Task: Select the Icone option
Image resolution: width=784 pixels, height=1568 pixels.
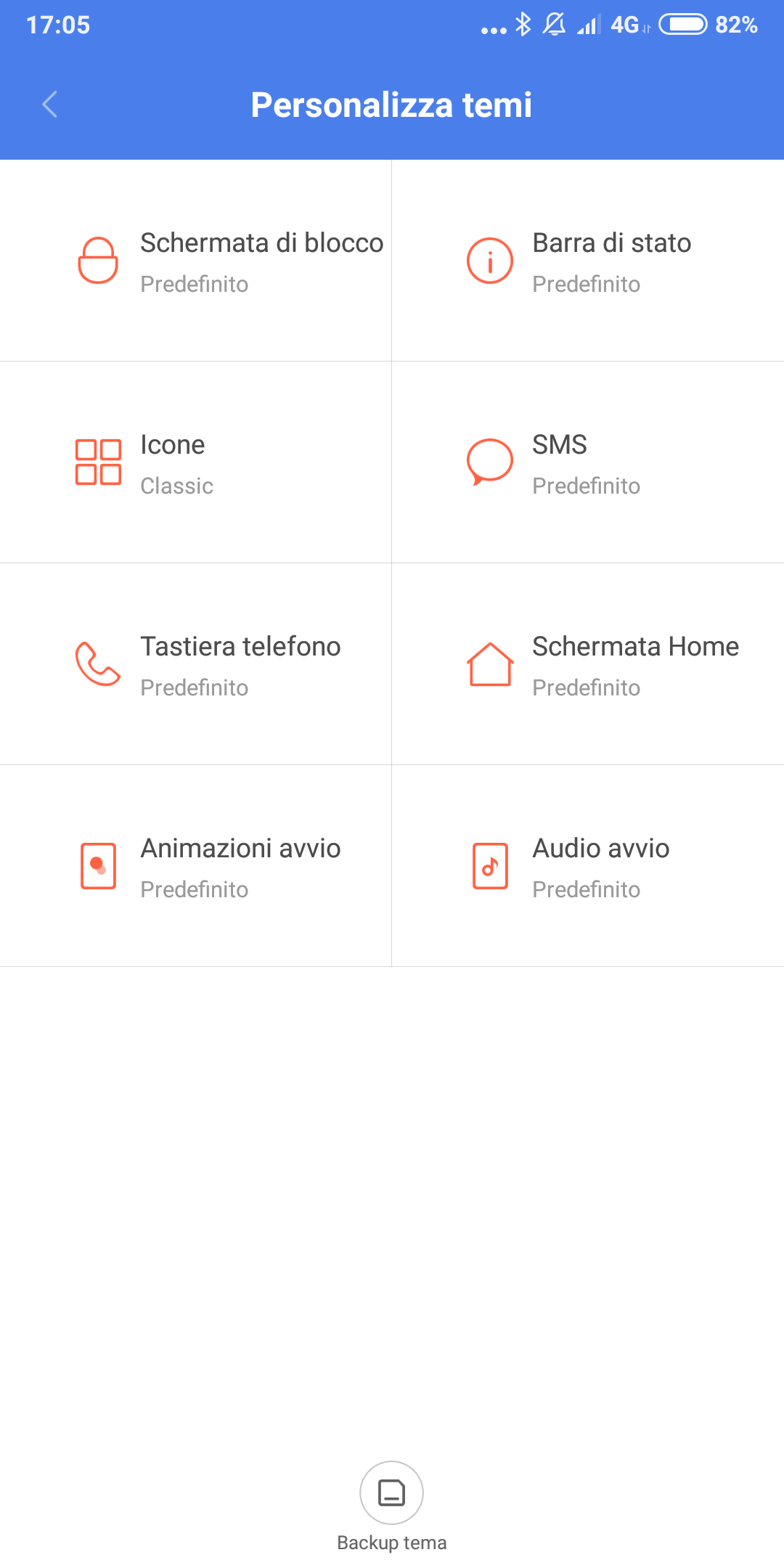Action: pyautogui.click(x=196, y=462)
